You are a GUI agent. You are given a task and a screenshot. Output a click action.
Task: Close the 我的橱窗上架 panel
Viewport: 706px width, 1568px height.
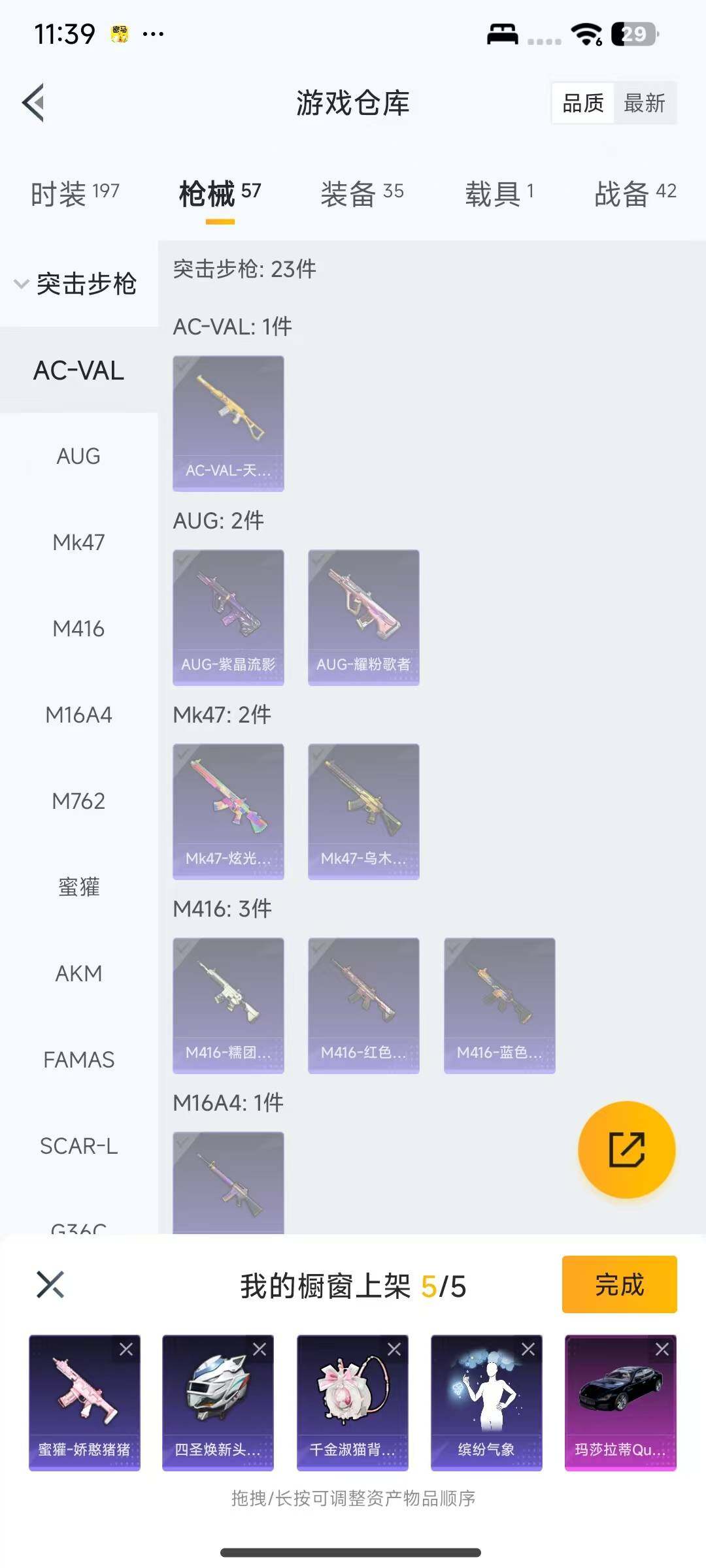tap(50, 1284)
